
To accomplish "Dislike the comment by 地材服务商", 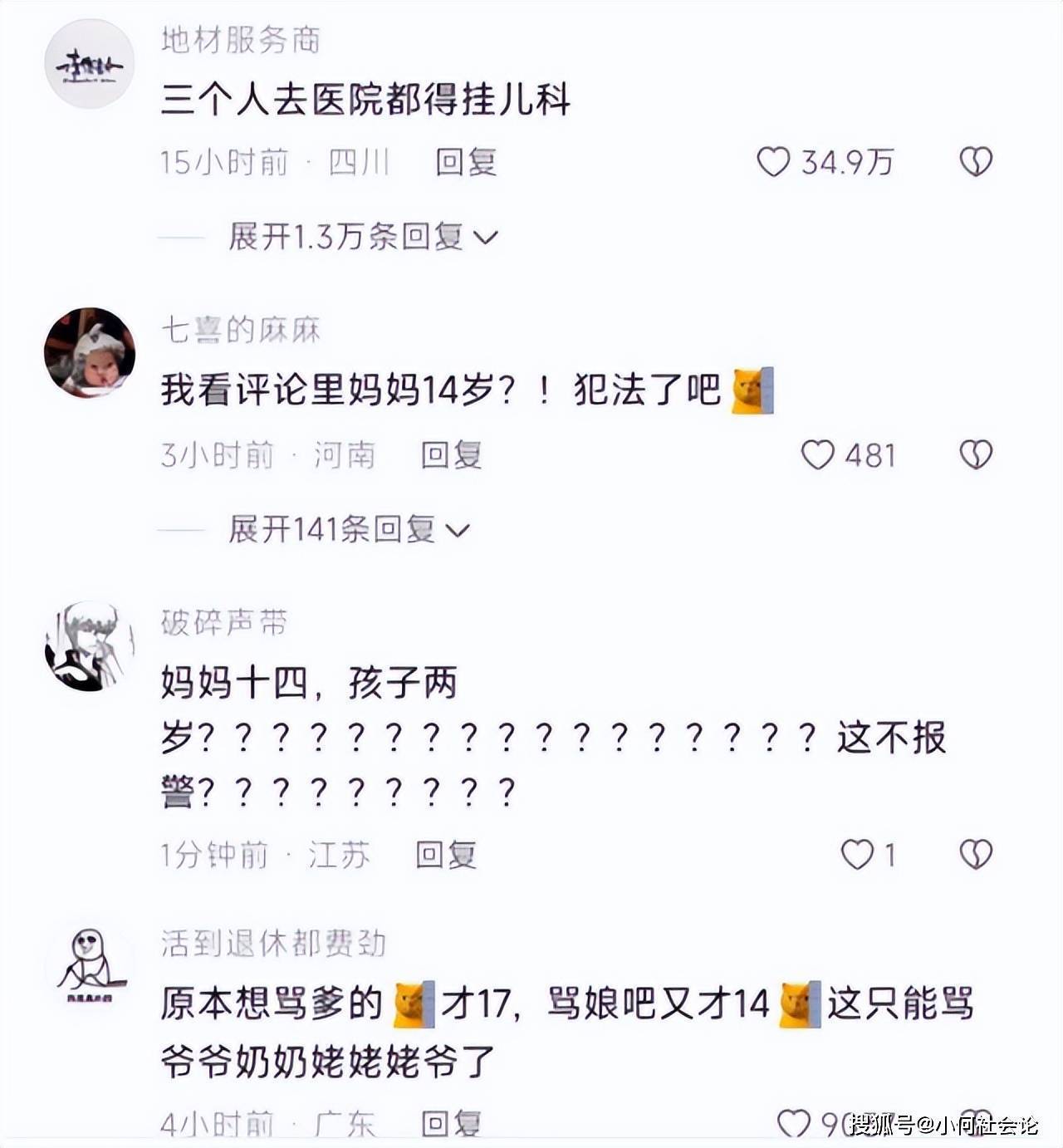I will (976, 162).
